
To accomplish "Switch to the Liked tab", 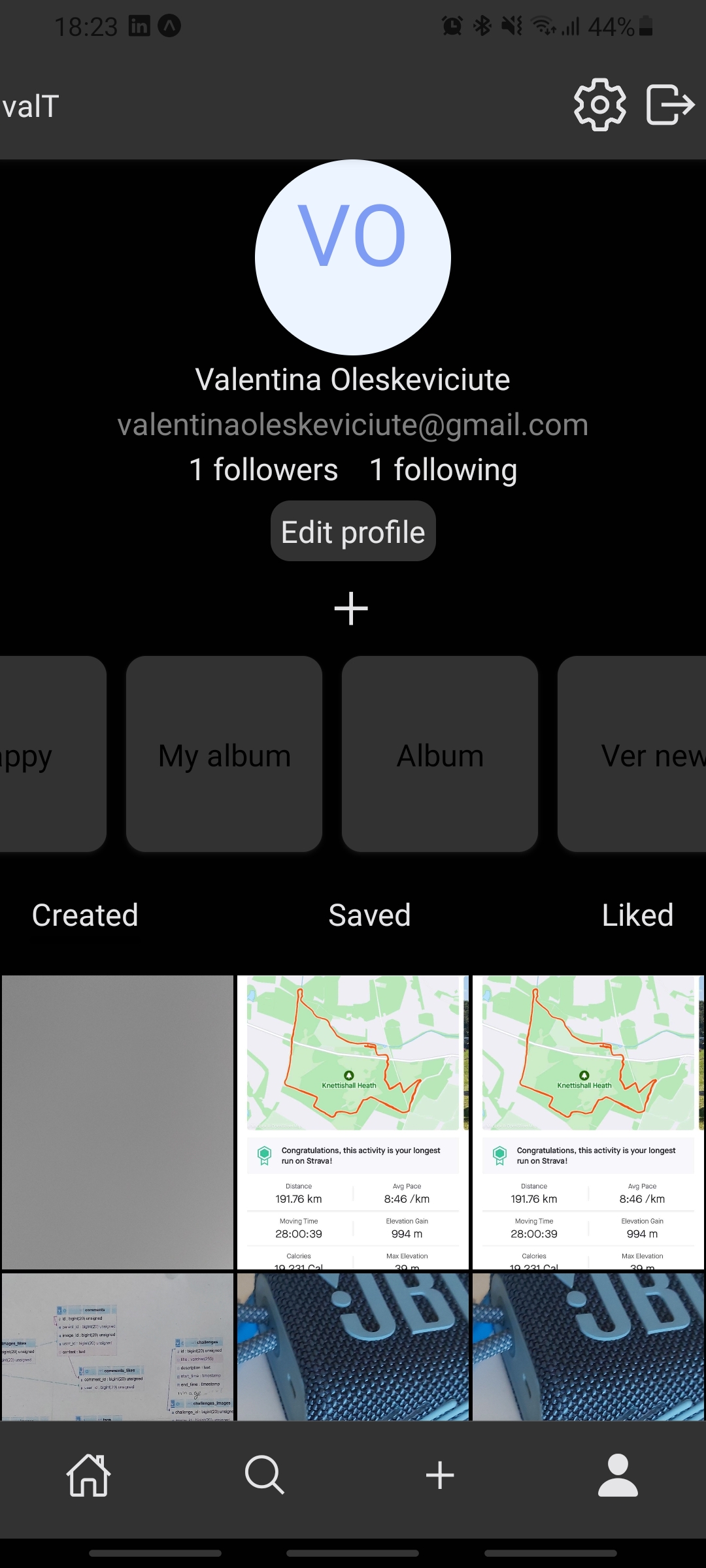I will point(638,915).
